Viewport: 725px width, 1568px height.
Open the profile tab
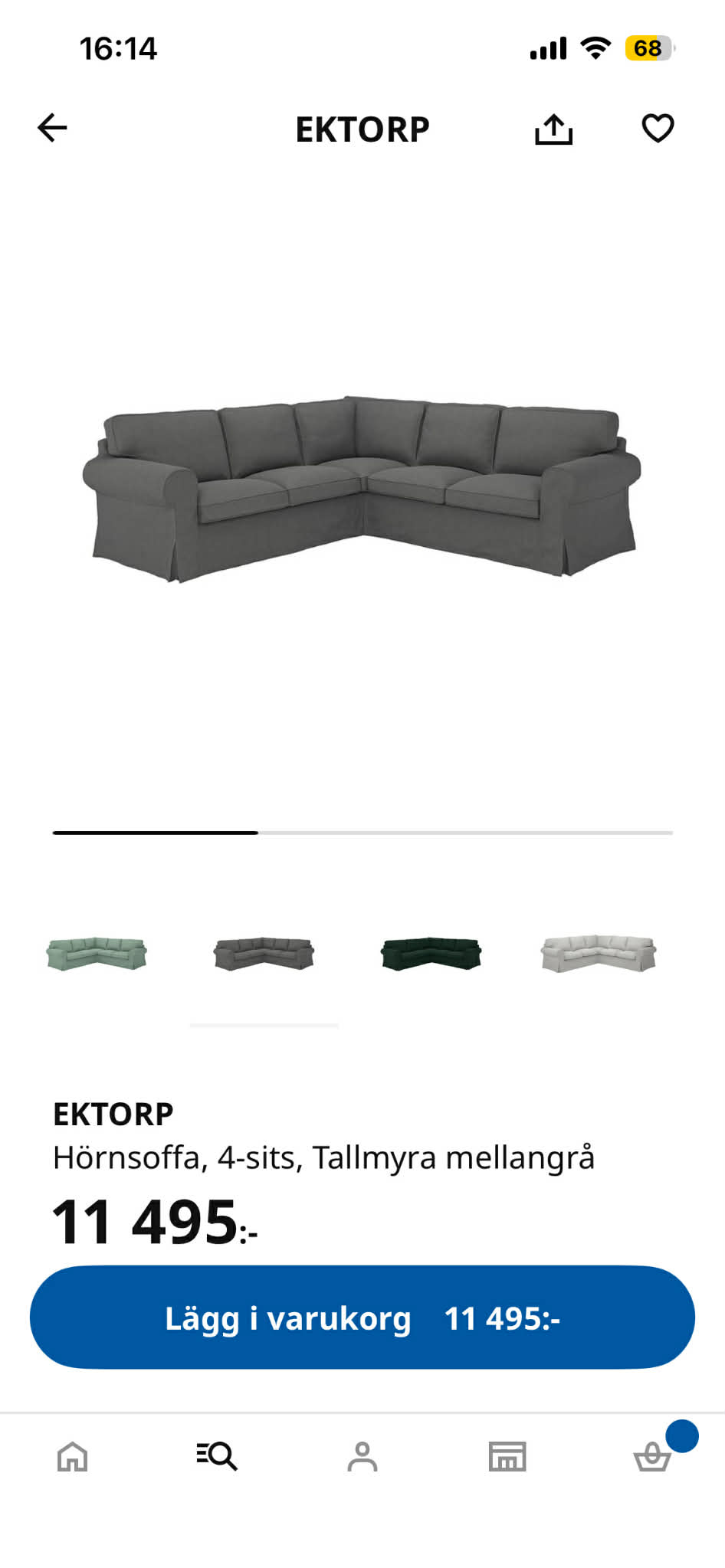point(362,1456)
